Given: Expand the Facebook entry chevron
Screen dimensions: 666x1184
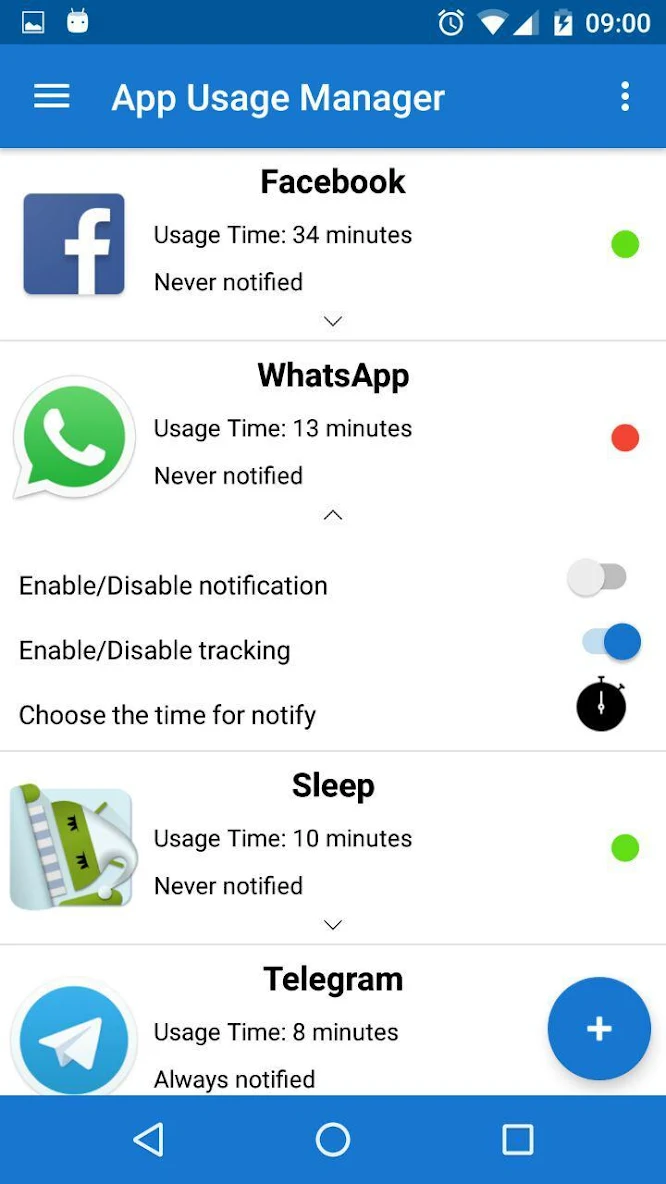Looking at the screenshot, I should [333, 321].
